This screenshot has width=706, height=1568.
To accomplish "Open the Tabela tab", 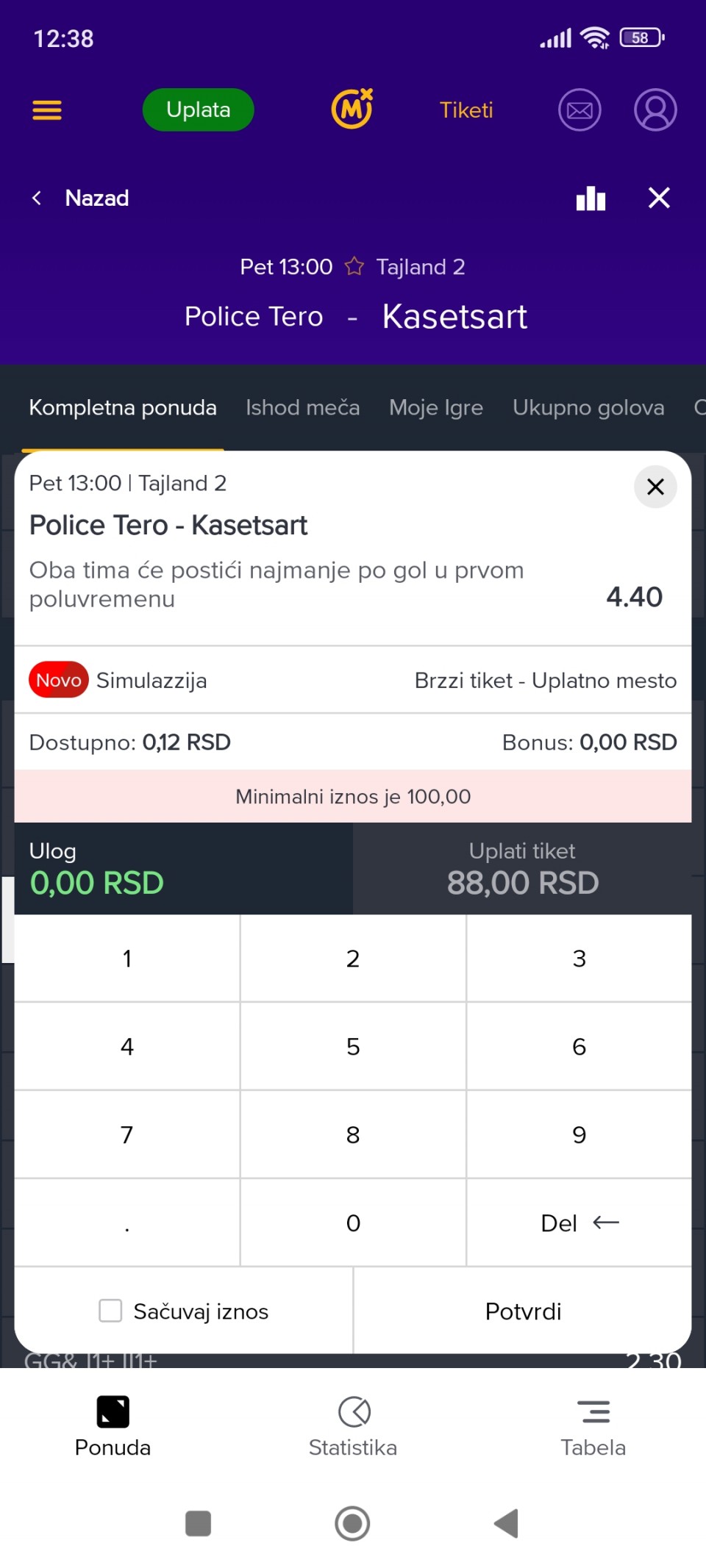I will click(593, 1426).
